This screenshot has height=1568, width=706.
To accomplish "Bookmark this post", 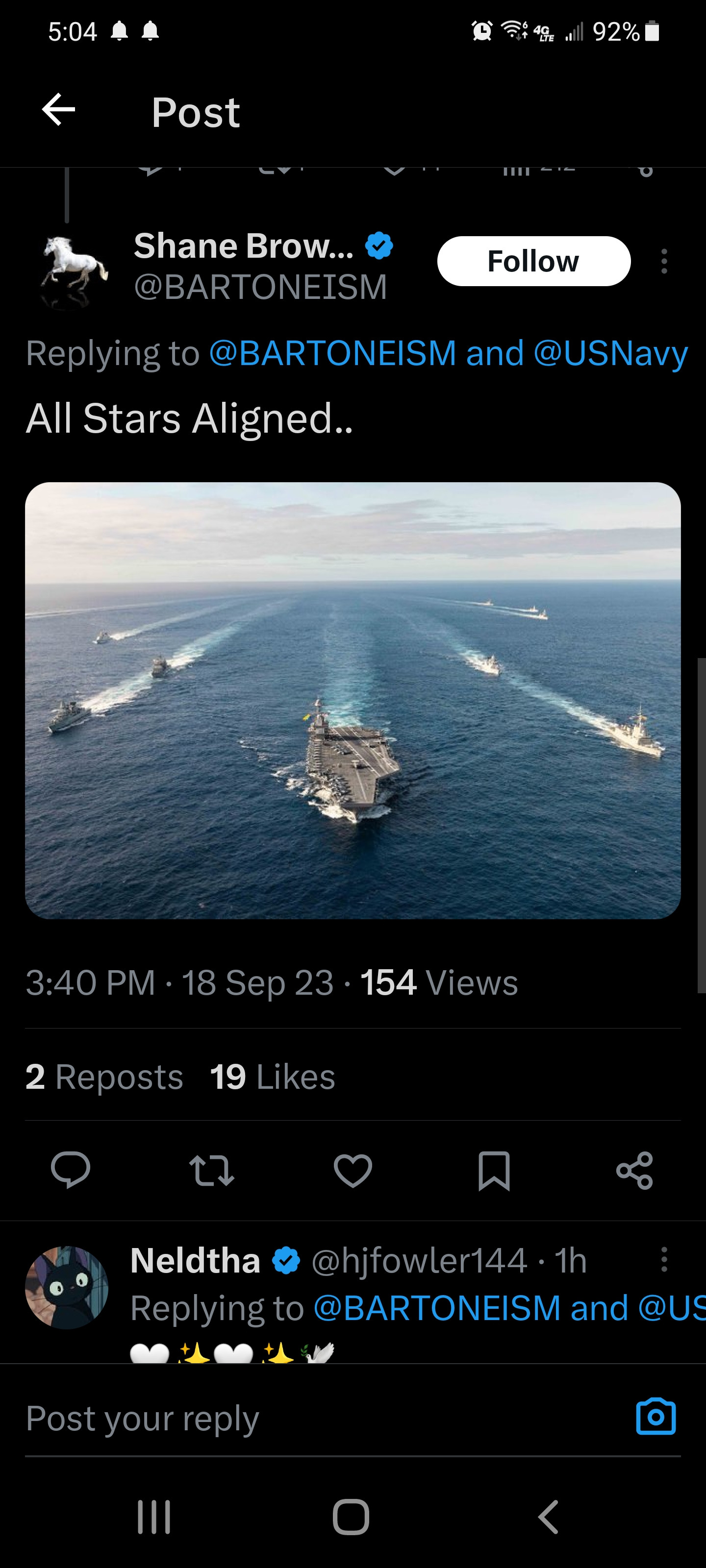I will tap(493, 1169).
